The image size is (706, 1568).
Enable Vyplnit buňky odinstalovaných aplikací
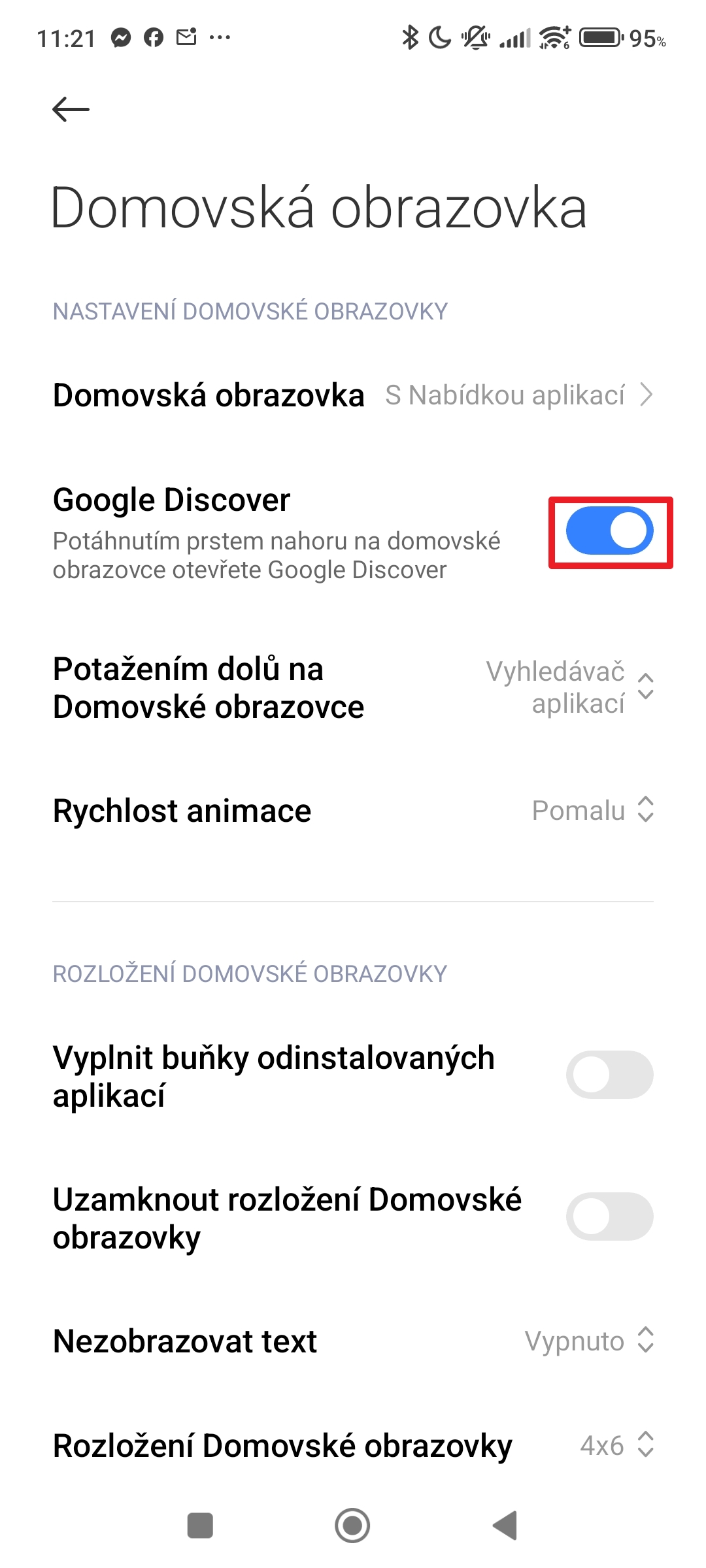(x=610, y=1075)
